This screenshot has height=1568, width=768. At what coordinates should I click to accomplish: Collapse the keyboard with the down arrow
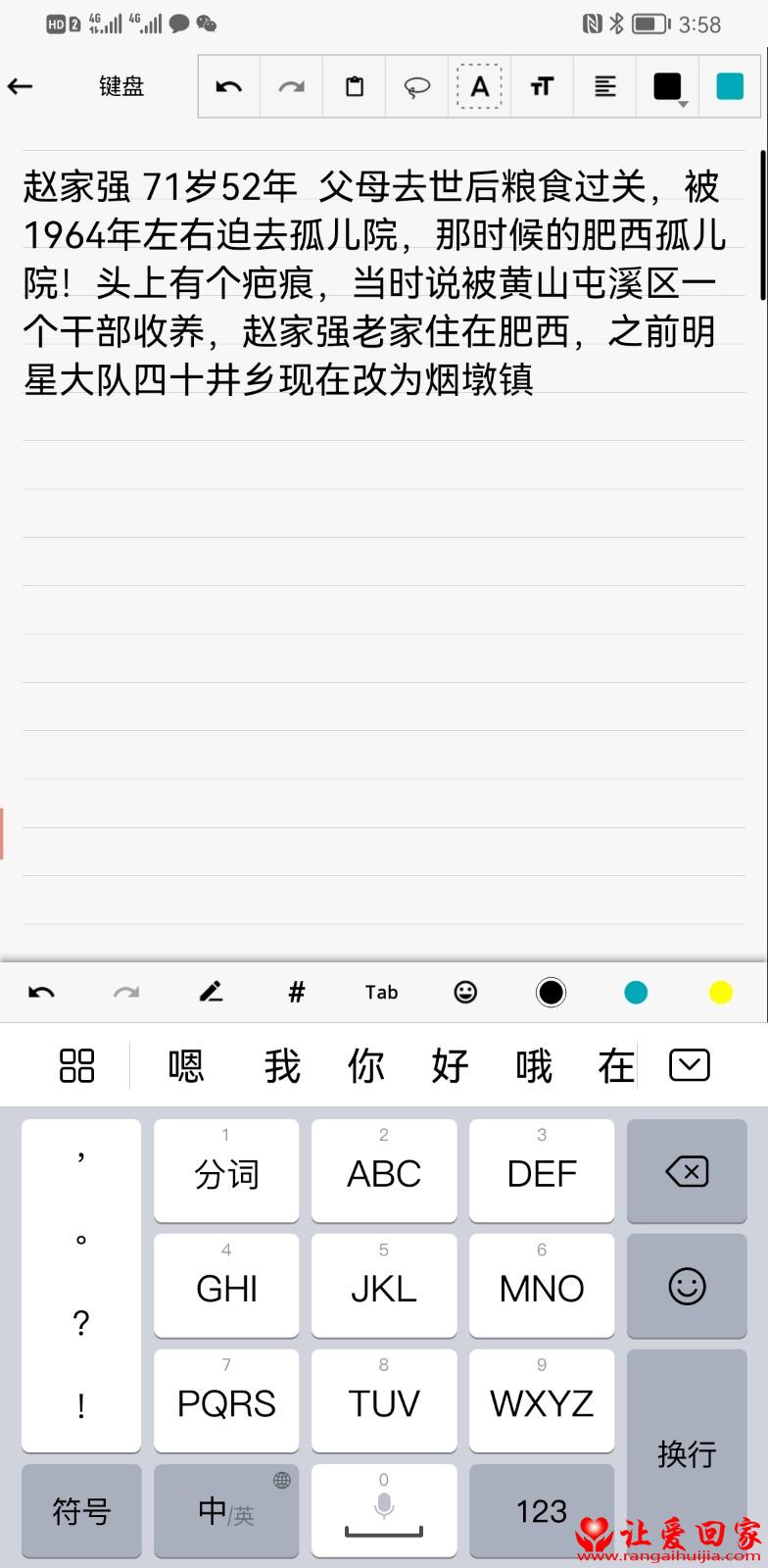[x=690, y=1065]
